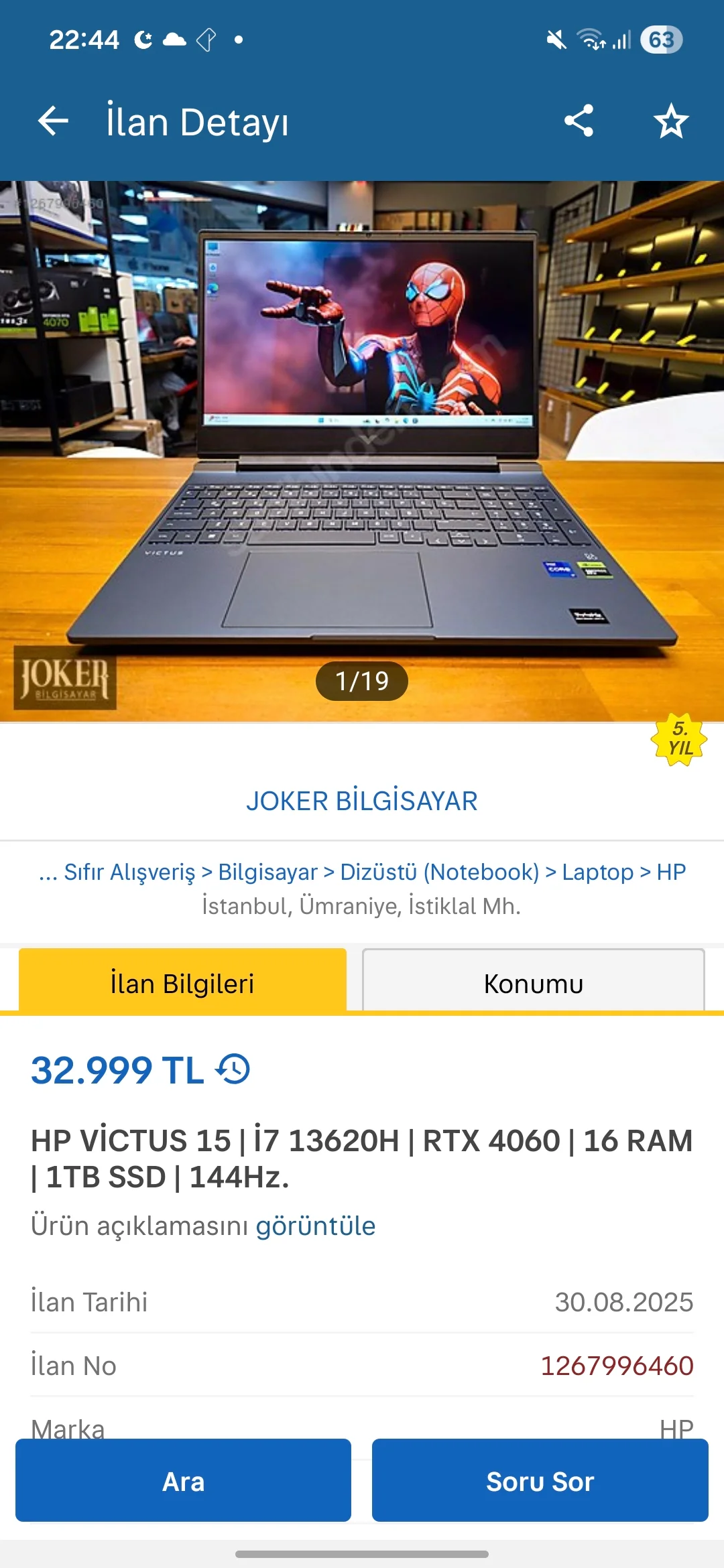Call the seller with Ara button
The height and width of the screenshot is (1568, 724).
coord(183,1482)
